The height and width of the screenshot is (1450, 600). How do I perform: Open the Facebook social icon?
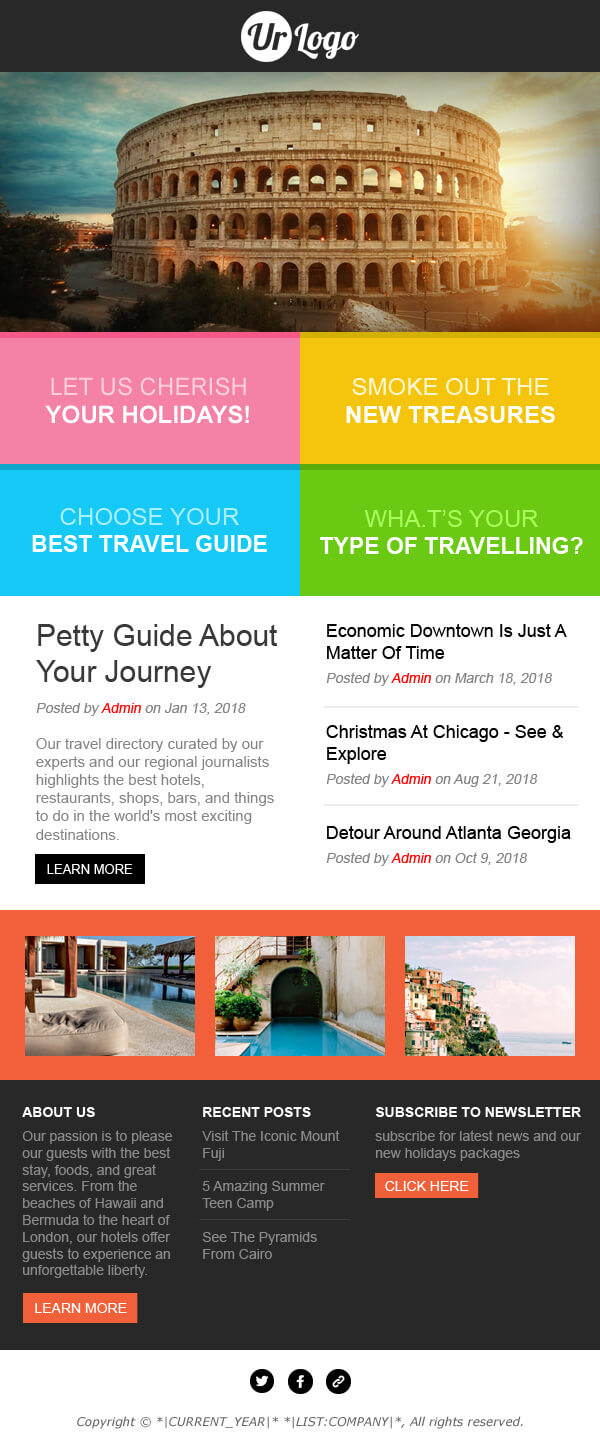300,1382
